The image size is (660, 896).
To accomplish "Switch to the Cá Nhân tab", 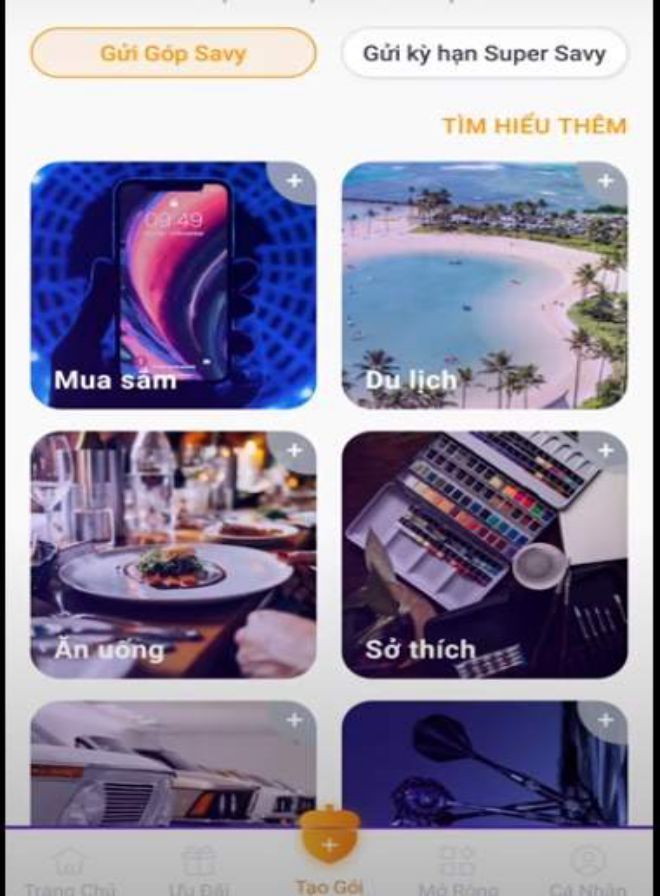I will pyautogui.click(x=588, y=868).
